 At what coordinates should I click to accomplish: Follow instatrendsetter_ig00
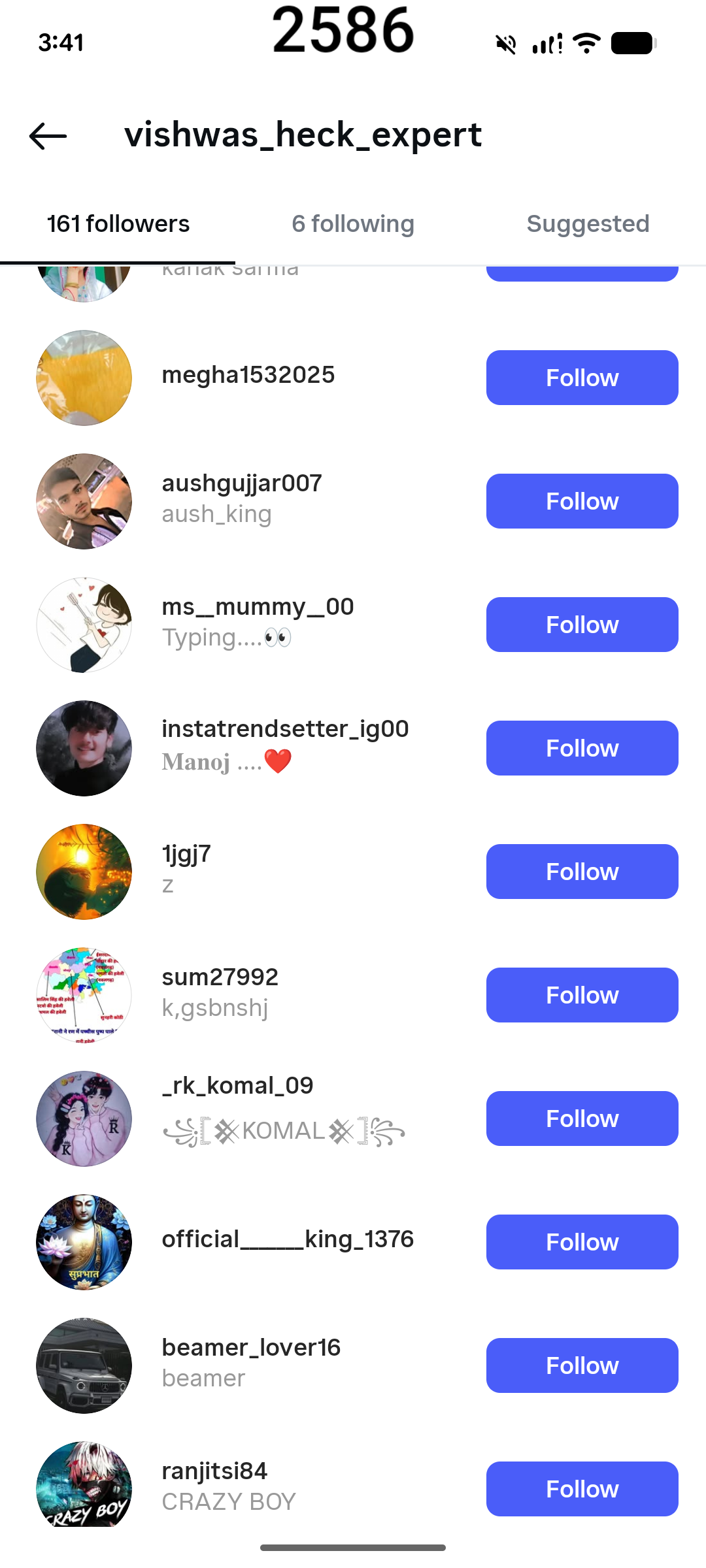point(582,748)
